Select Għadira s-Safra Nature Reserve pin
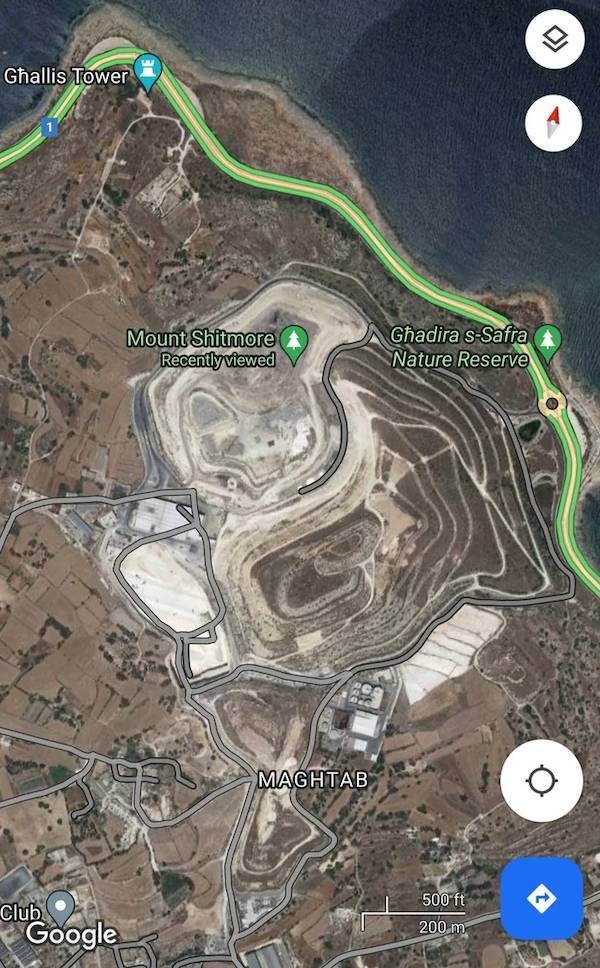 [546, 341]
